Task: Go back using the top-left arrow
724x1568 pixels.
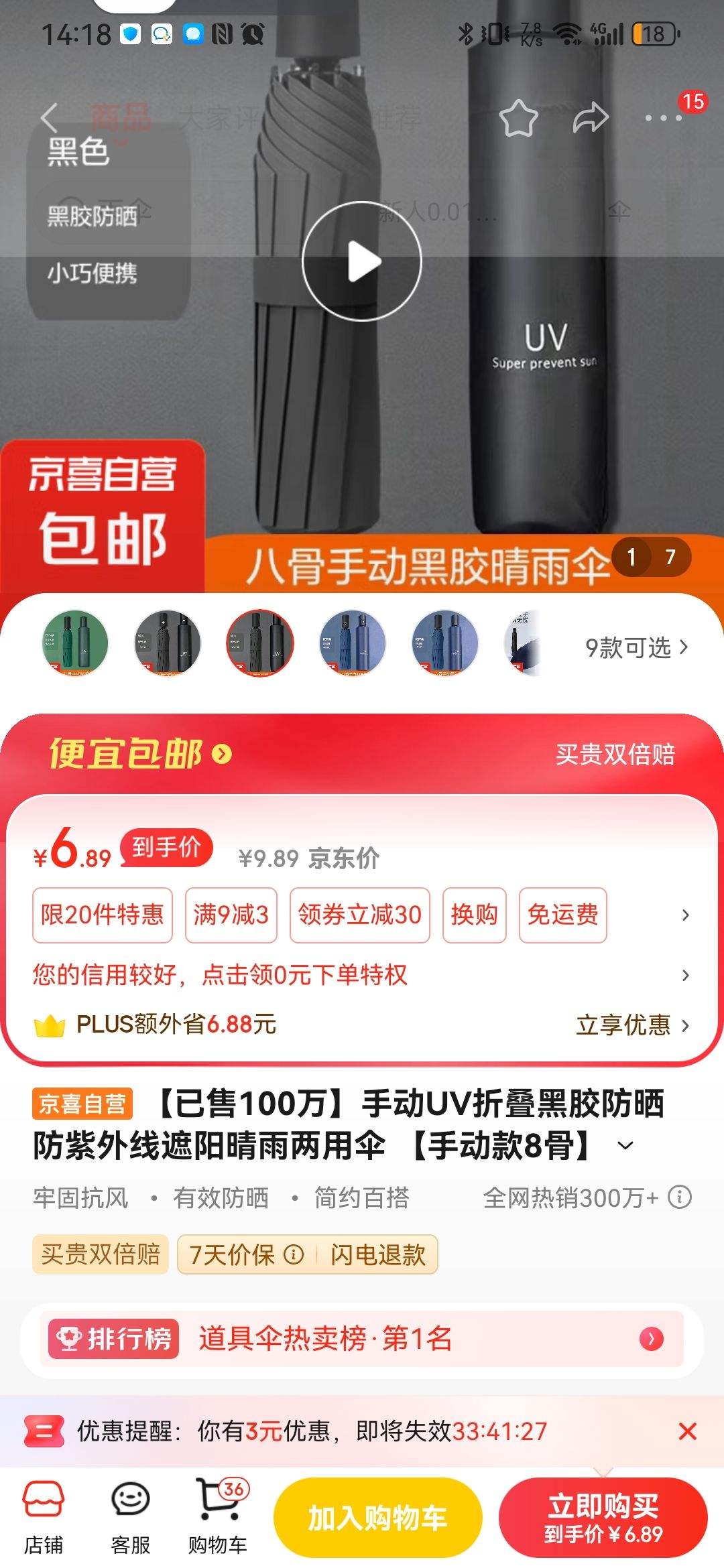Action: tap(50, 118)
